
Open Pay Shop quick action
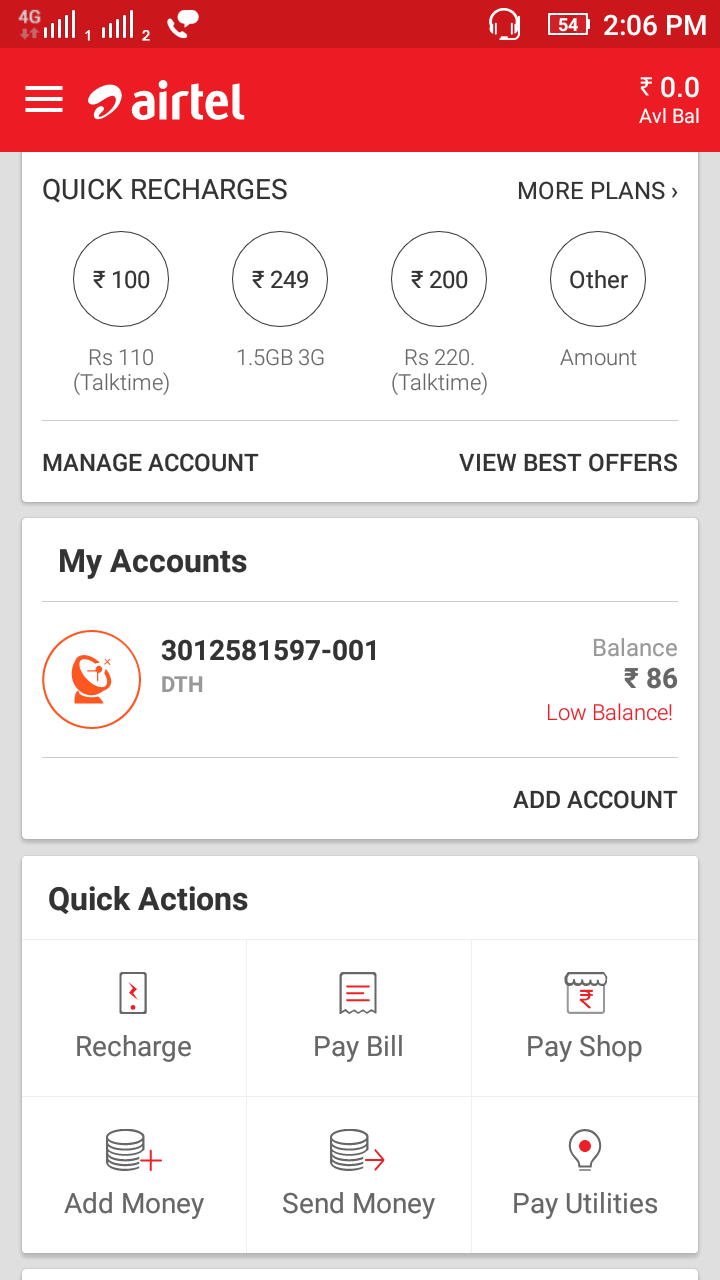584,1018
